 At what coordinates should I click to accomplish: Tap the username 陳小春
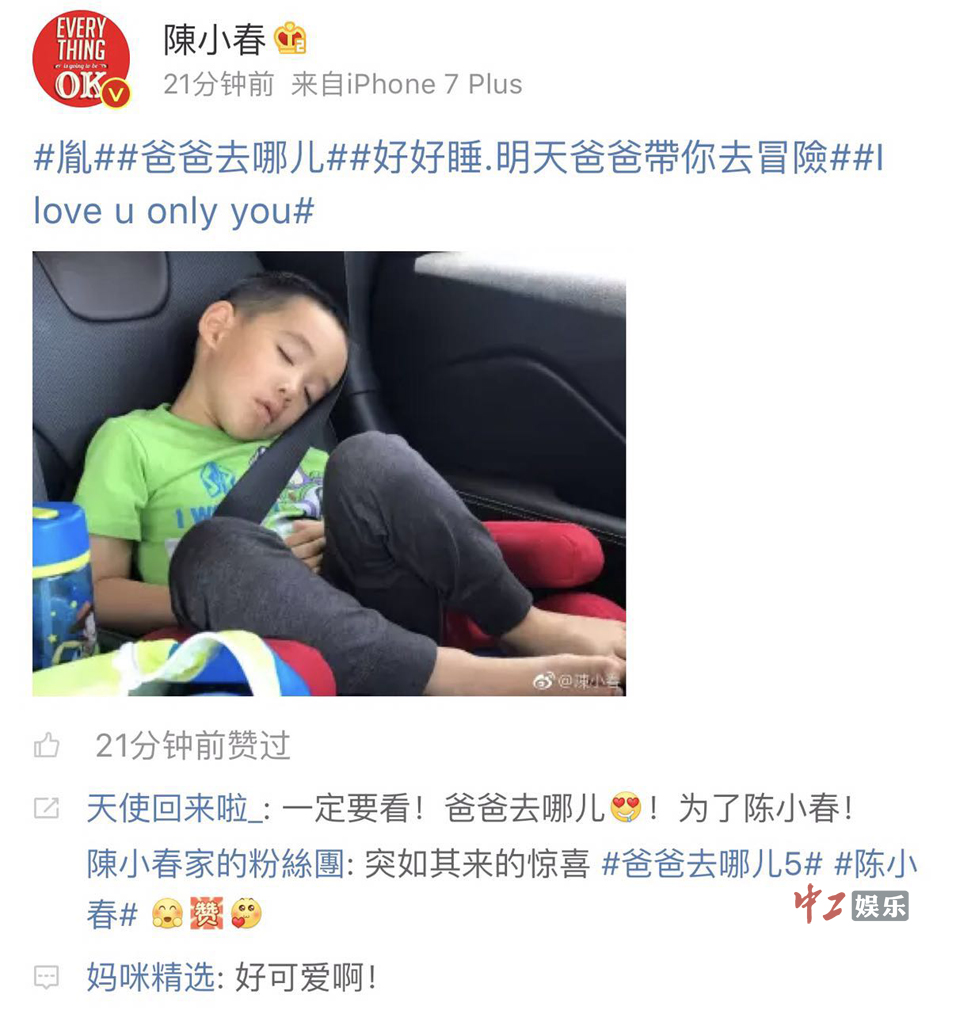[215, 39]
